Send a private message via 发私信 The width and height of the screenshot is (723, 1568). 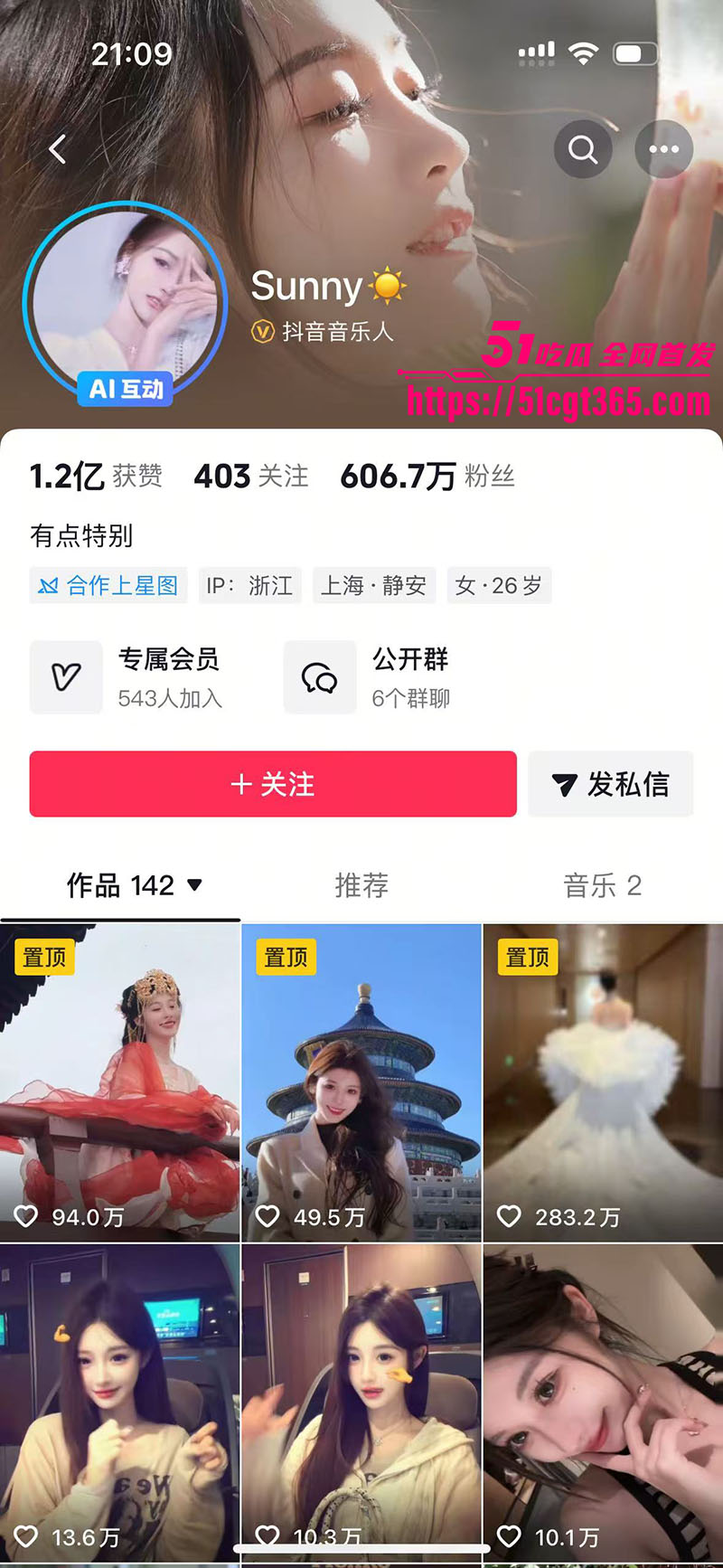[x=611, y=784]
